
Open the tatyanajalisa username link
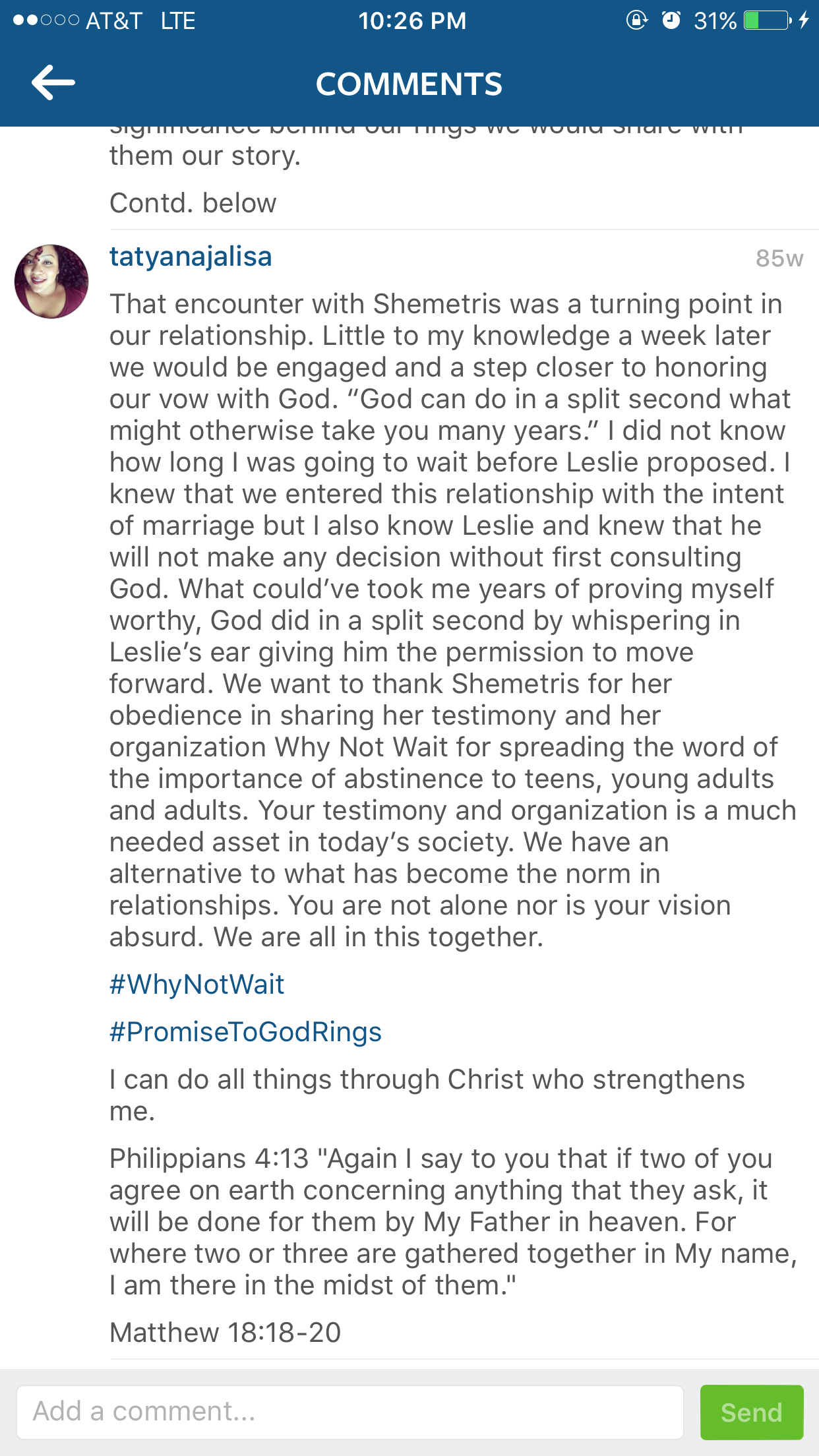click(x=191, y=257)
